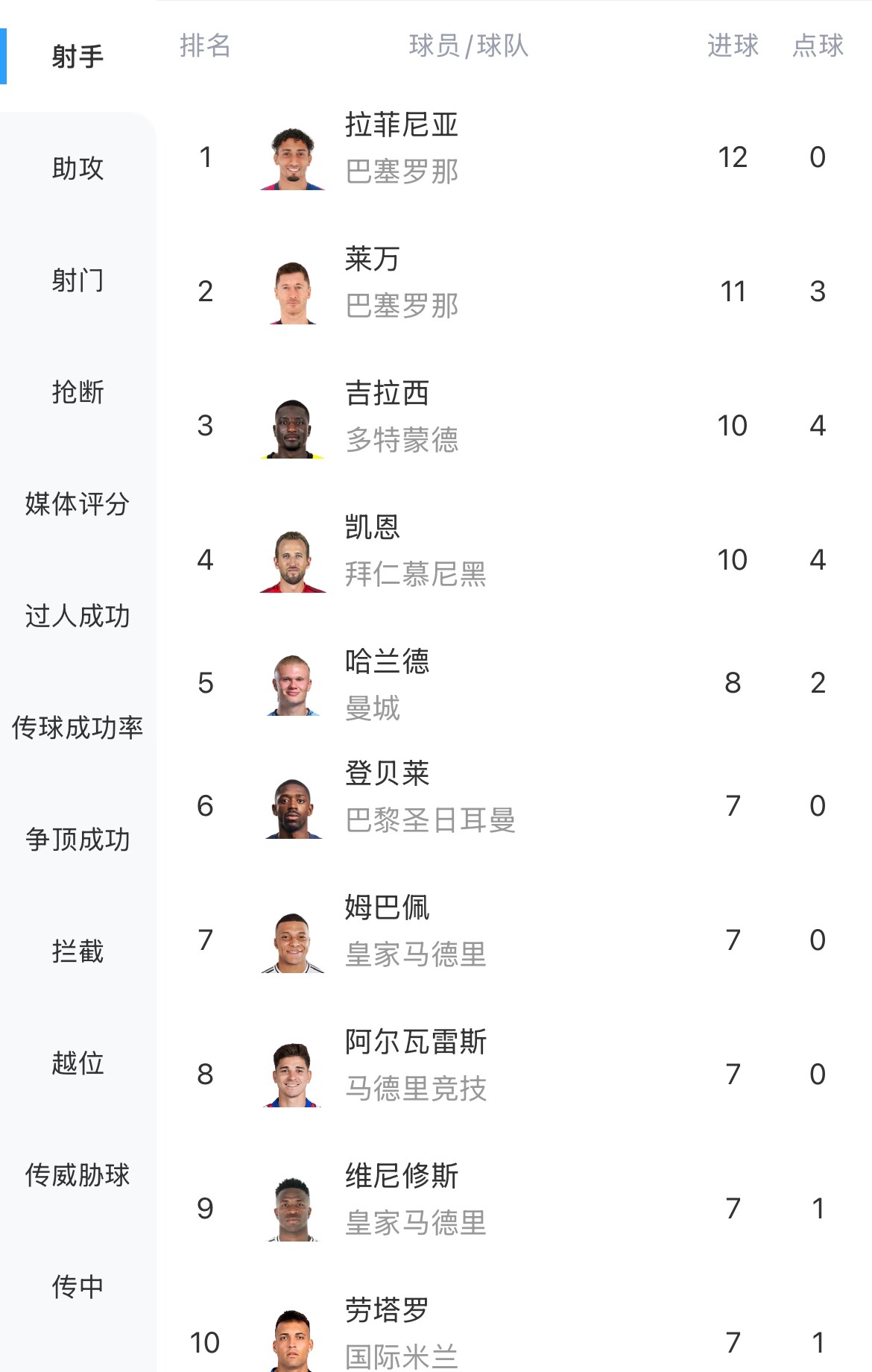Tap the 射手 tab
This screenshot has height=1372, width=872.
click(78, 57)
